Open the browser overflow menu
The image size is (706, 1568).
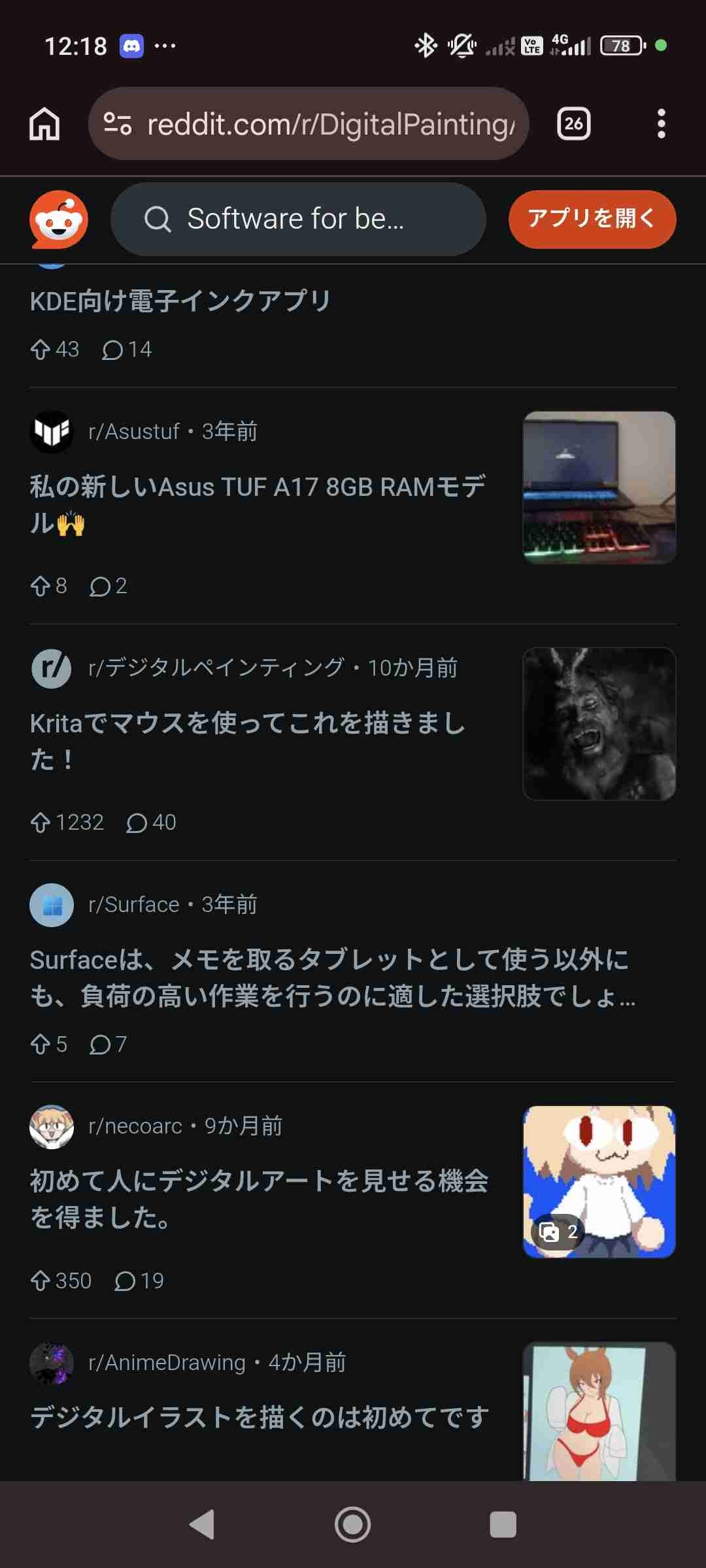[661, 124]
